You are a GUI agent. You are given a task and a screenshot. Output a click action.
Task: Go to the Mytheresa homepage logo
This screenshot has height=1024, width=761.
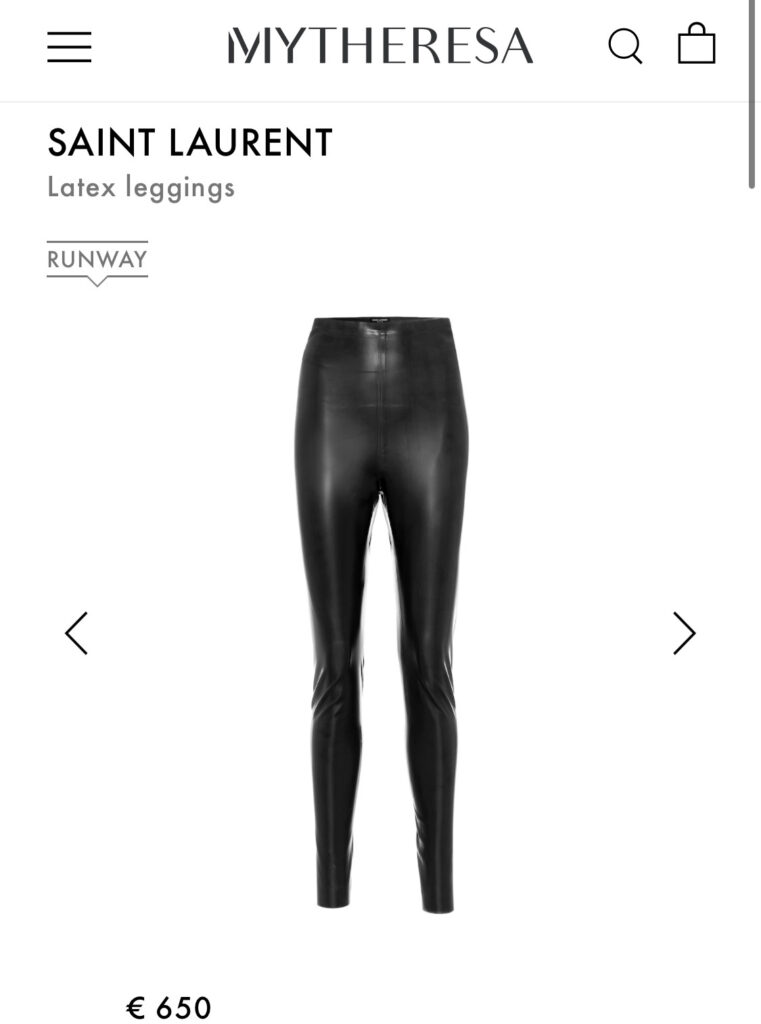[x=380, y=46]
